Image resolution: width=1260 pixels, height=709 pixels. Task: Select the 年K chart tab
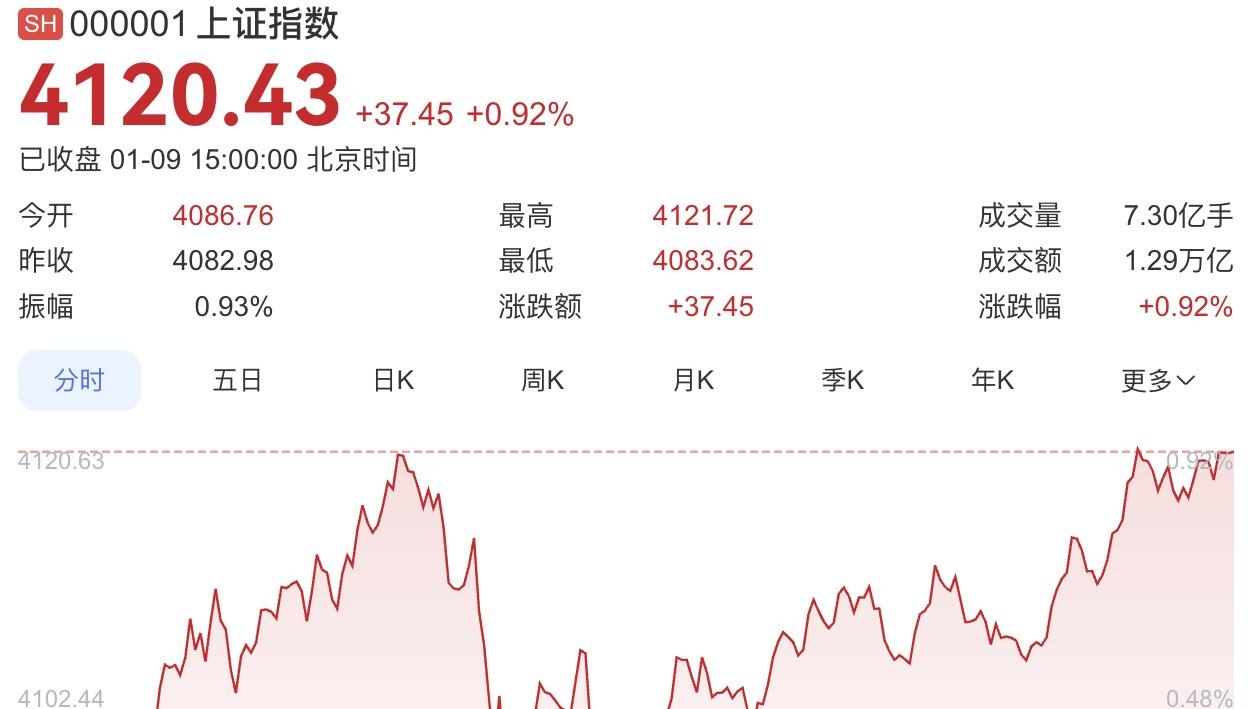point(992,380)
